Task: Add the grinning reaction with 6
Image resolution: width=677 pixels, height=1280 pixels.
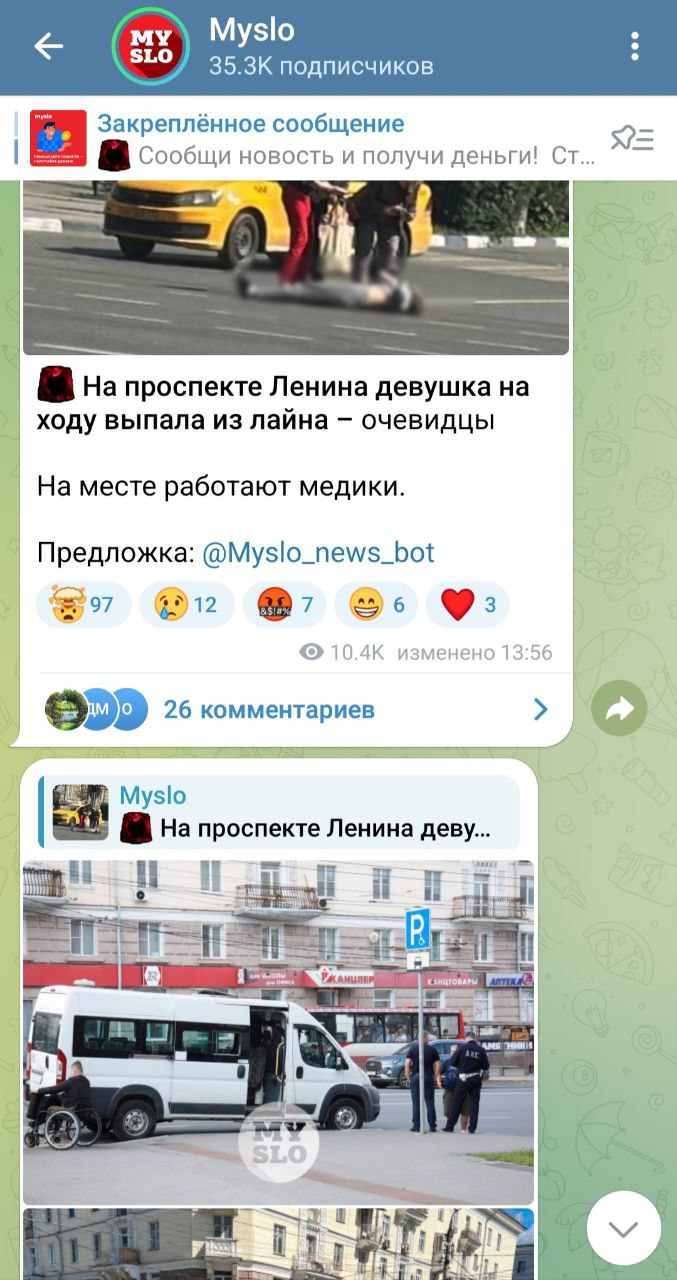Action: 376,604
